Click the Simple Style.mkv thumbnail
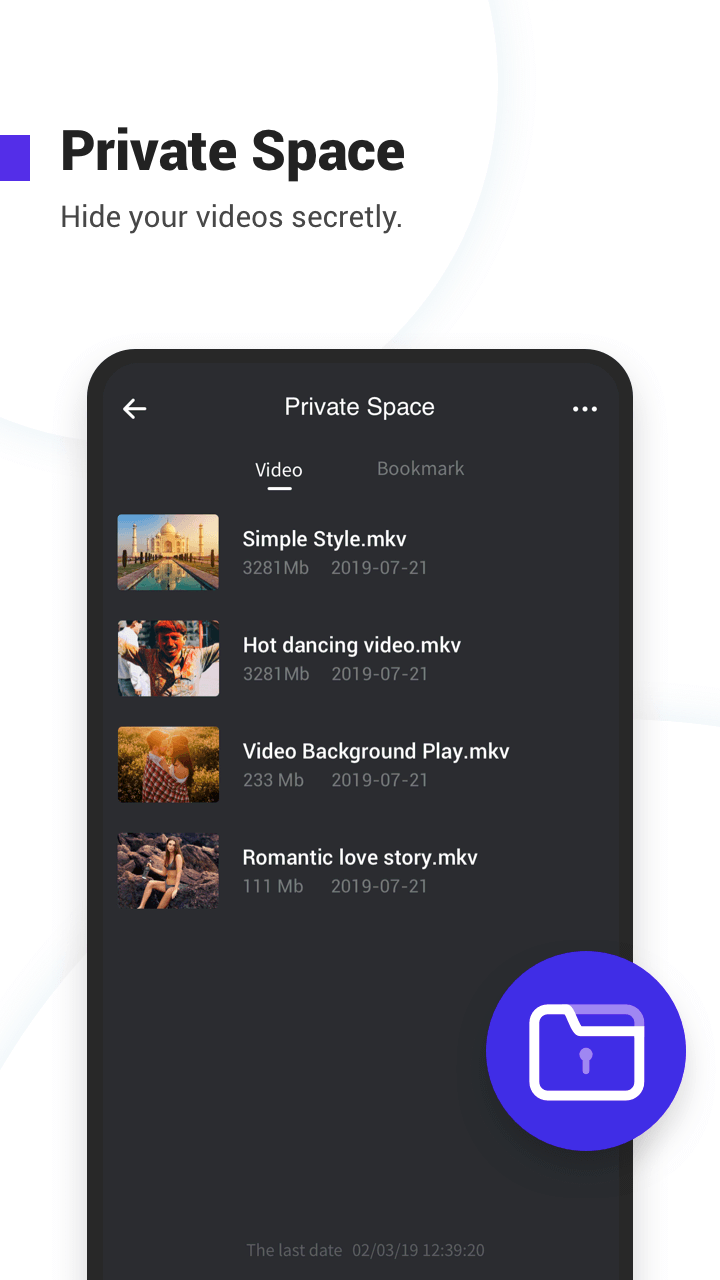 click(168, 552)
